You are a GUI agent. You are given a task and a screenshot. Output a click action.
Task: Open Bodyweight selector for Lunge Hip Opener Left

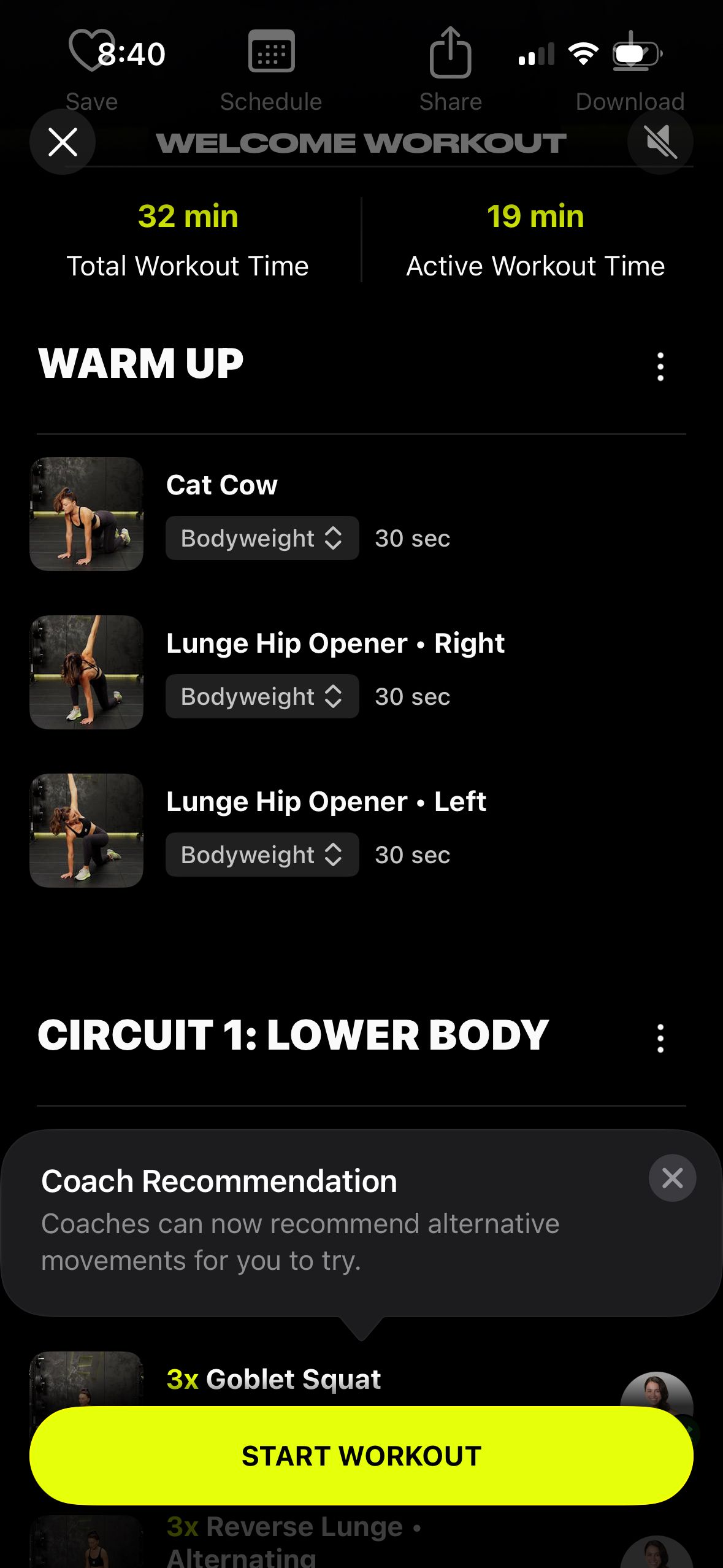(x=261, y=854)
